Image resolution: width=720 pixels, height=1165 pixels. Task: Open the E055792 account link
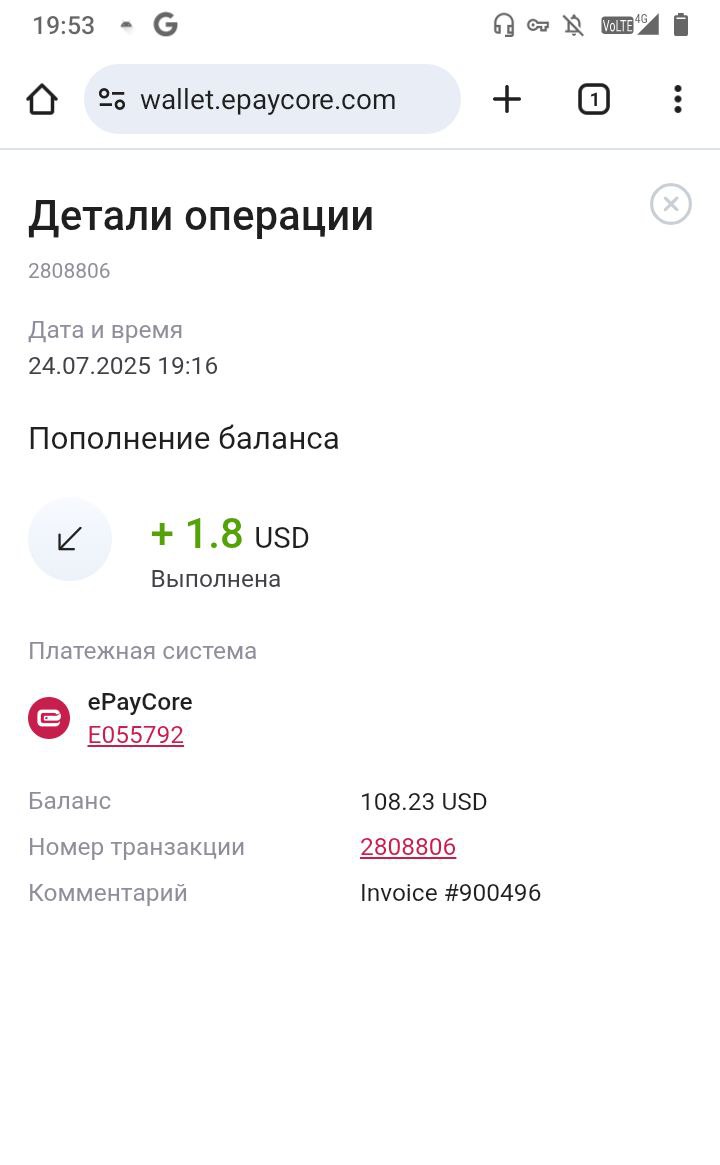[x=135, y=735]
